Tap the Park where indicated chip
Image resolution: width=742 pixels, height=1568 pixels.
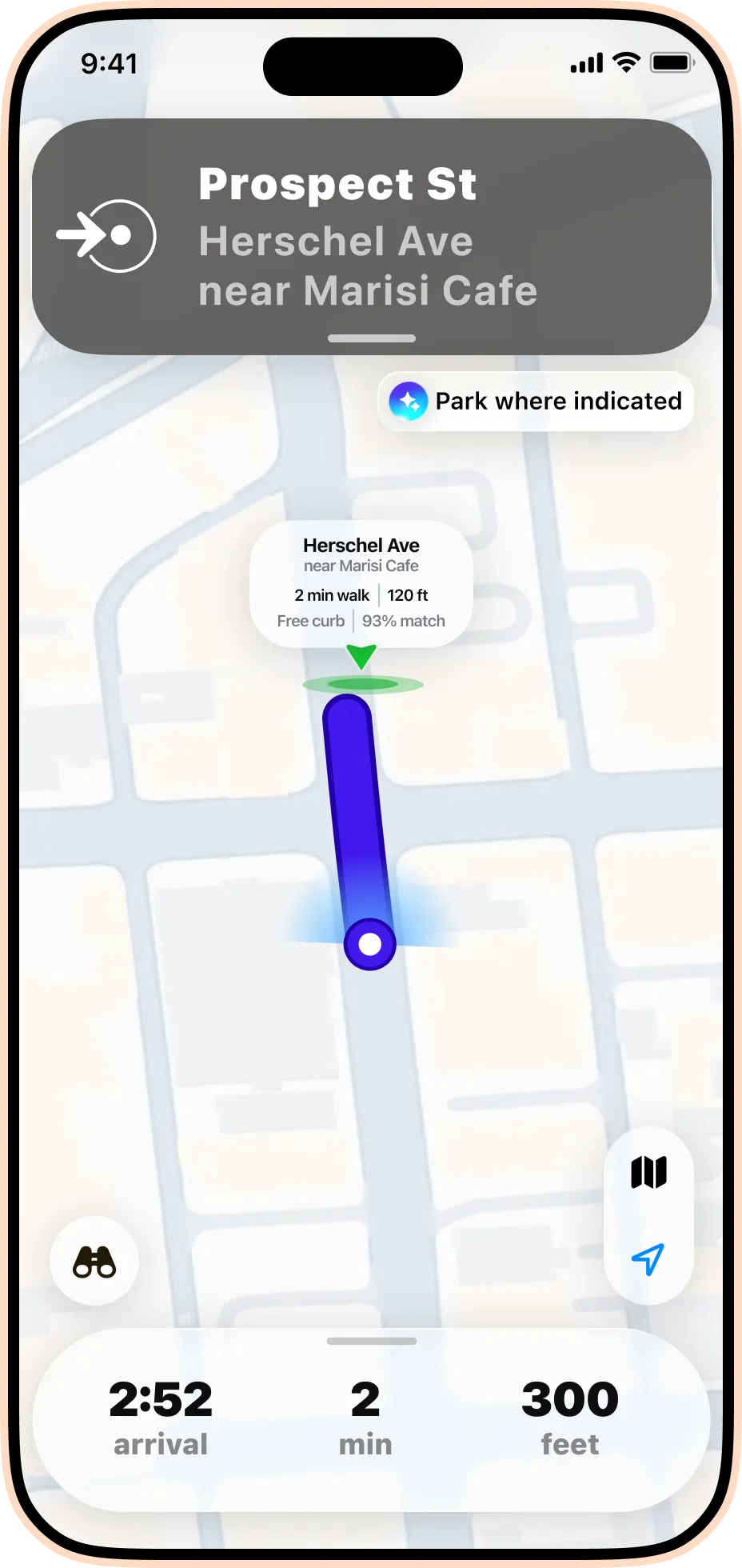pos(536,401)
